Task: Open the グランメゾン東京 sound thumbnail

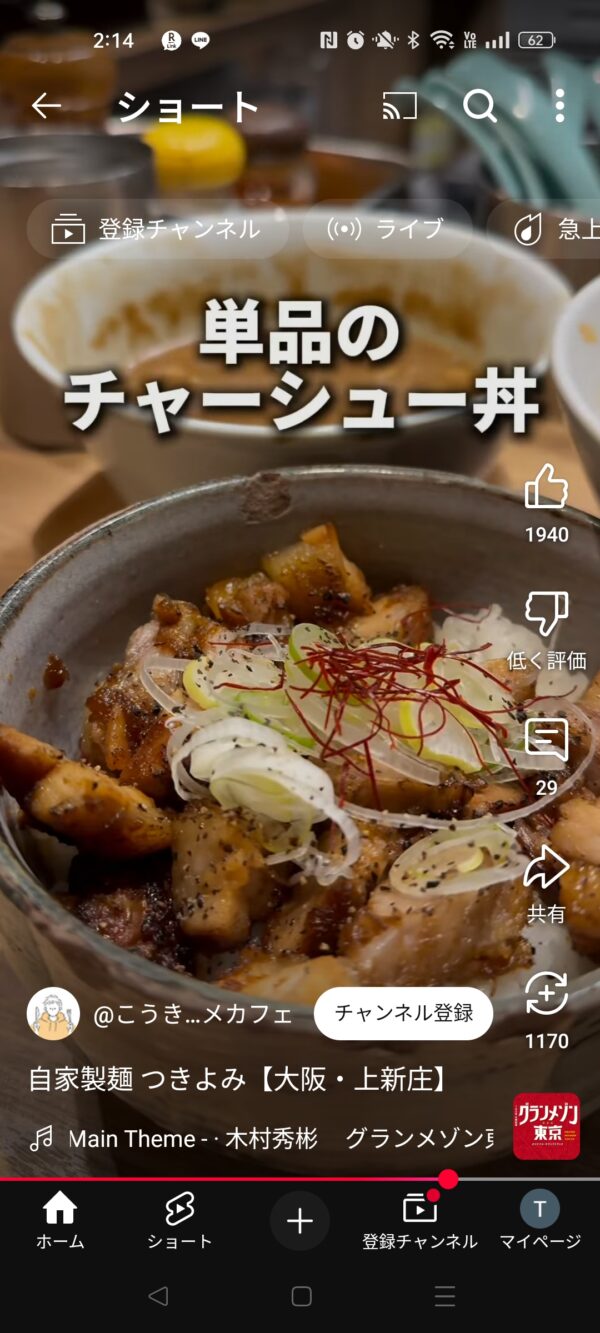Action: pyautogui.click(x=546, y=1126)
